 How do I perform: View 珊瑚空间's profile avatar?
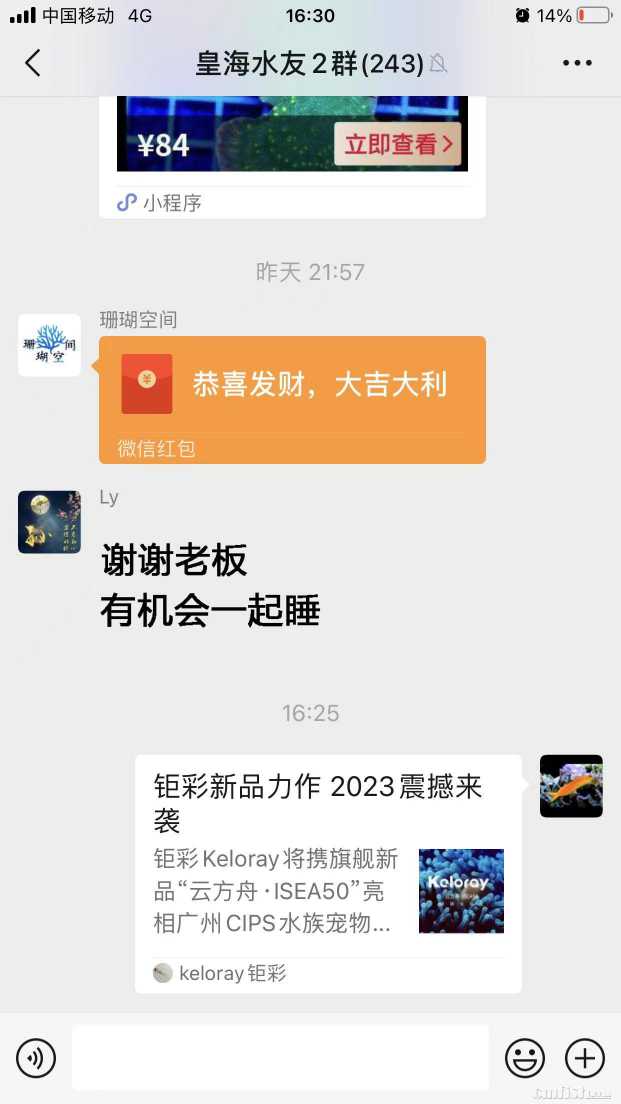click(49, 345)
